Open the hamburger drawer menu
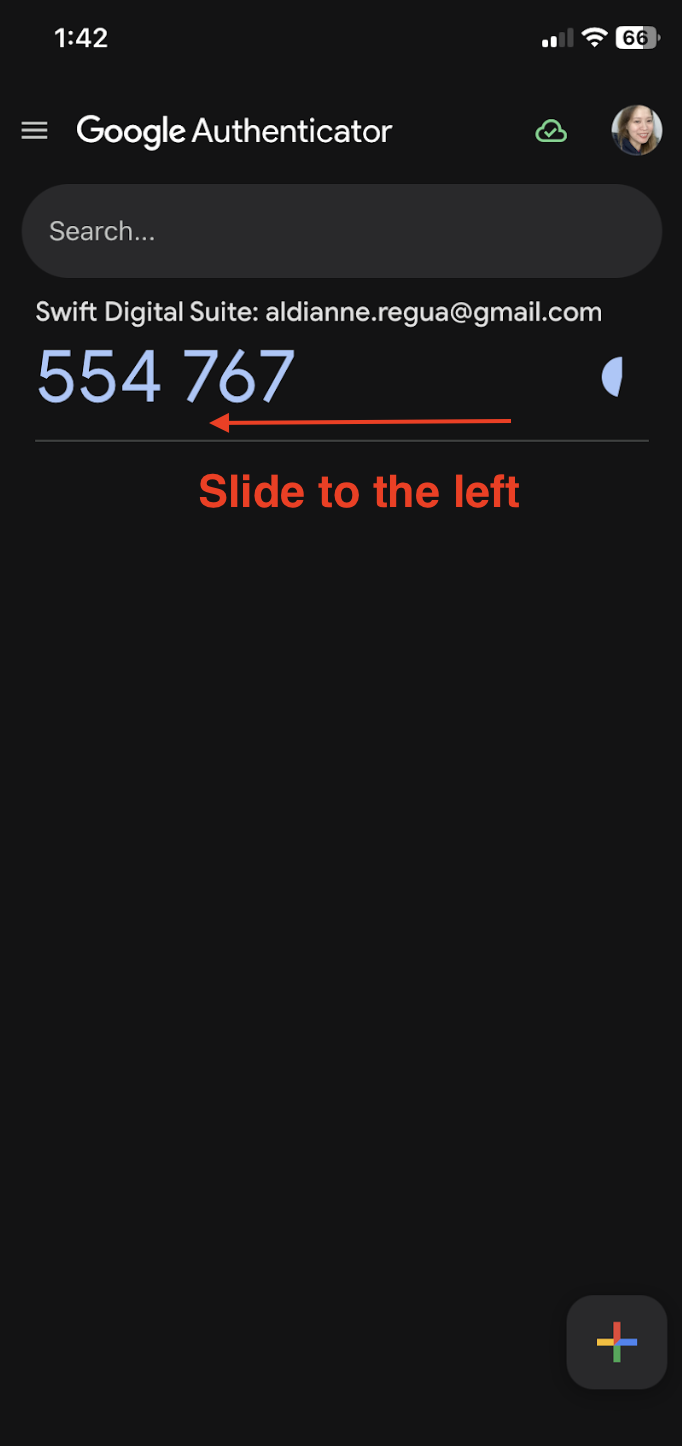Viewport: 682px width, 1446px height. pos(34,131)
